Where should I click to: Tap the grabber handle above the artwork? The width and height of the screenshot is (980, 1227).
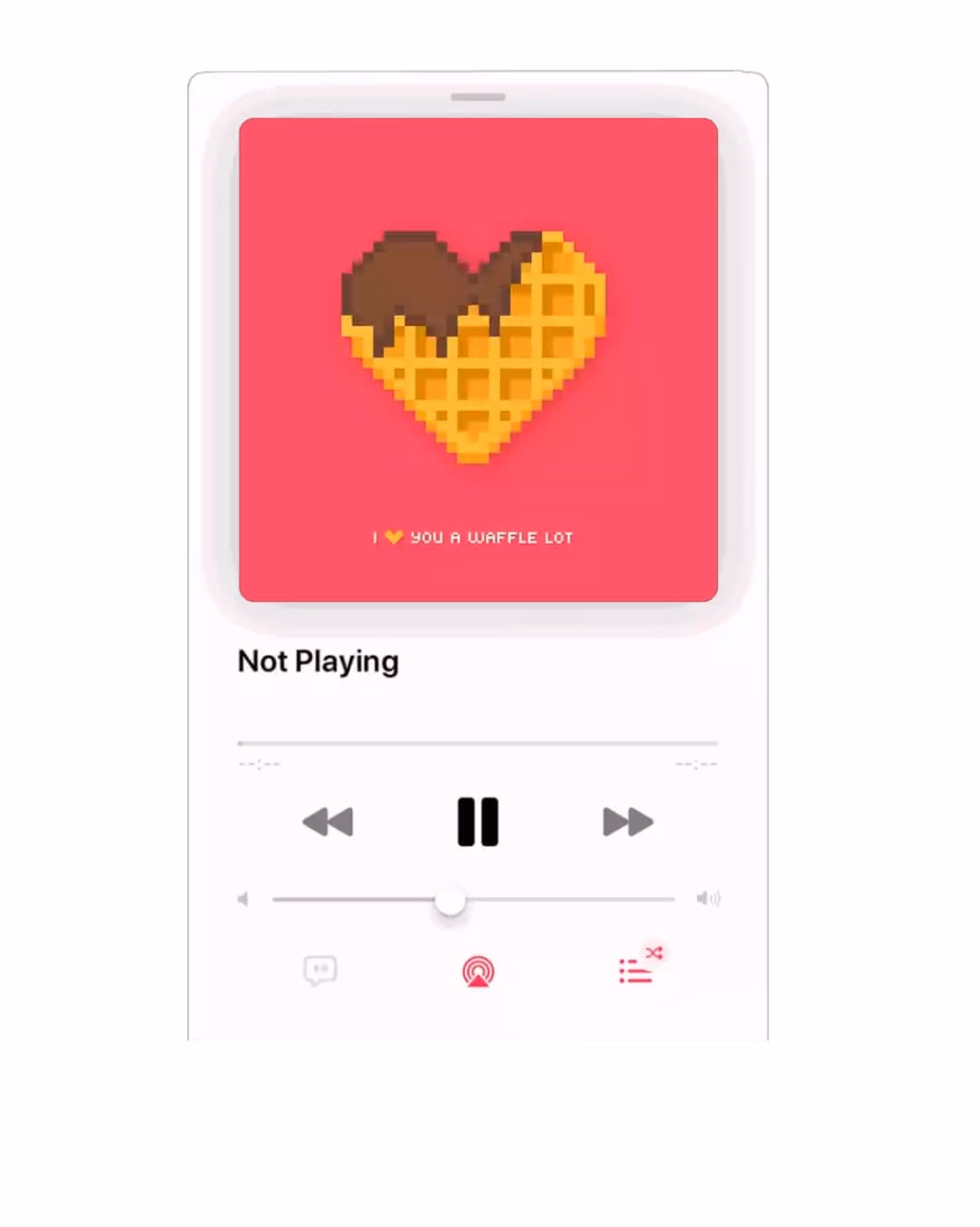[x=477, y=96]
